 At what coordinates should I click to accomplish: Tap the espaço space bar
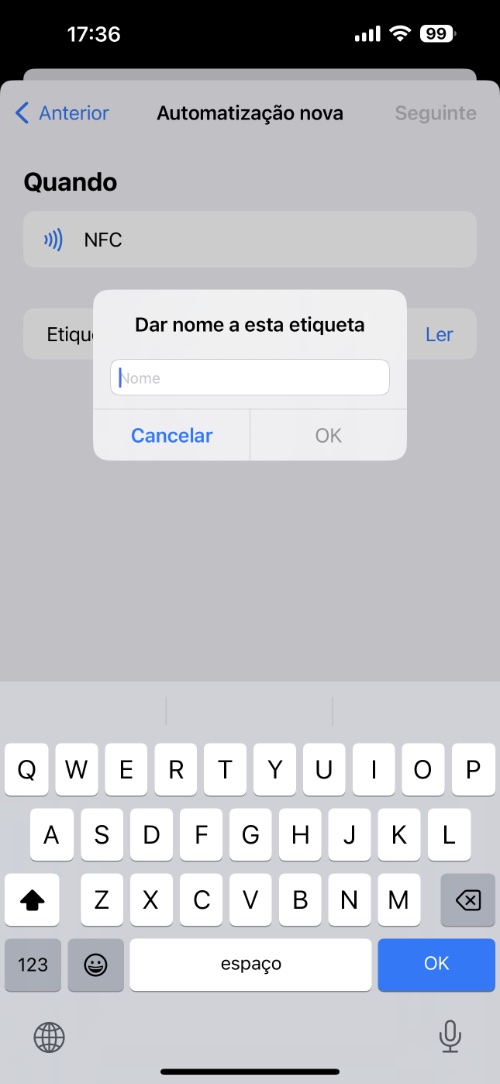[250, 964]
